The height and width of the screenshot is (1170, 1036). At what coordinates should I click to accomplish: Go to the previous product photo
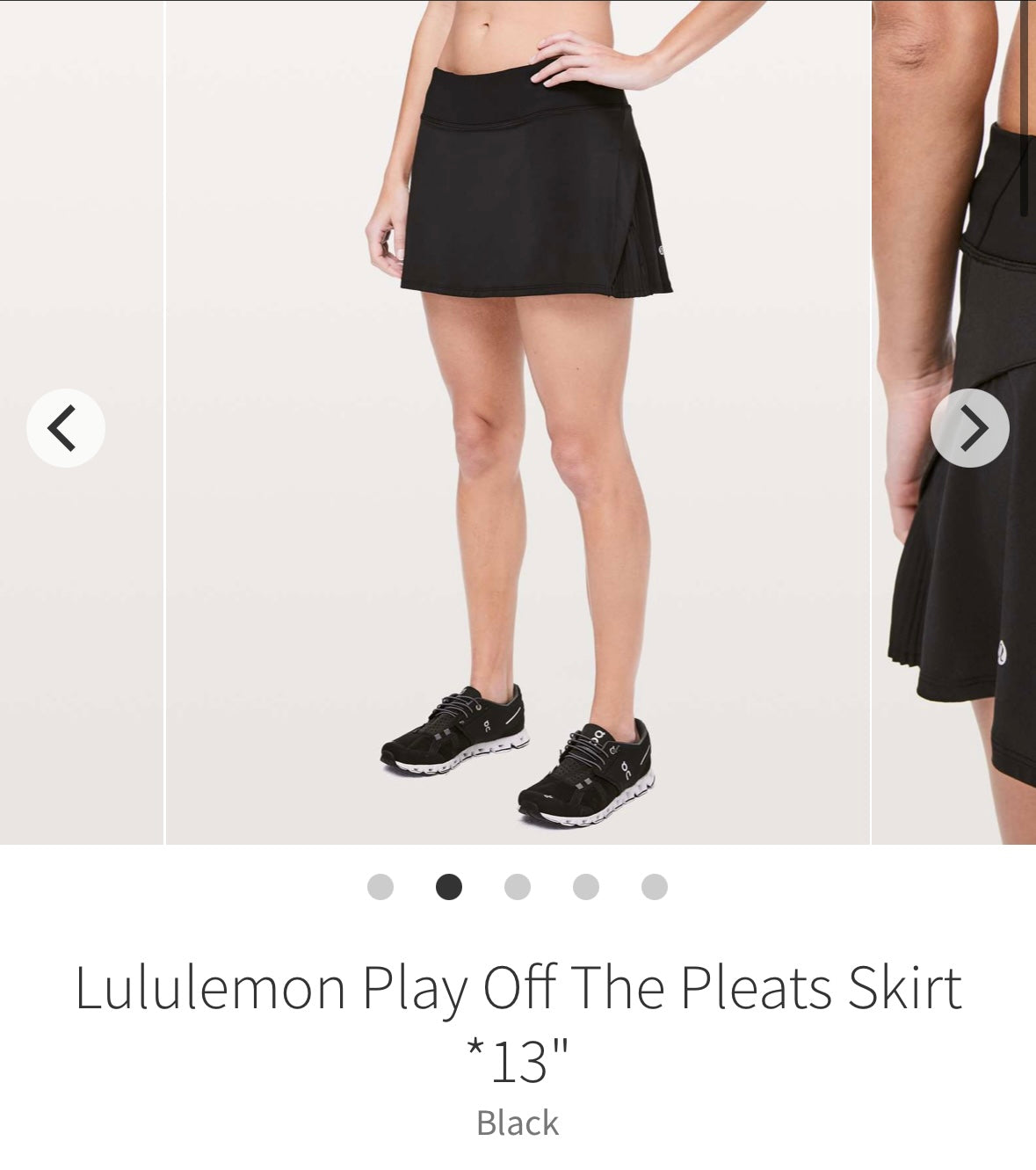pyautogui.click(x=65, y=428)
